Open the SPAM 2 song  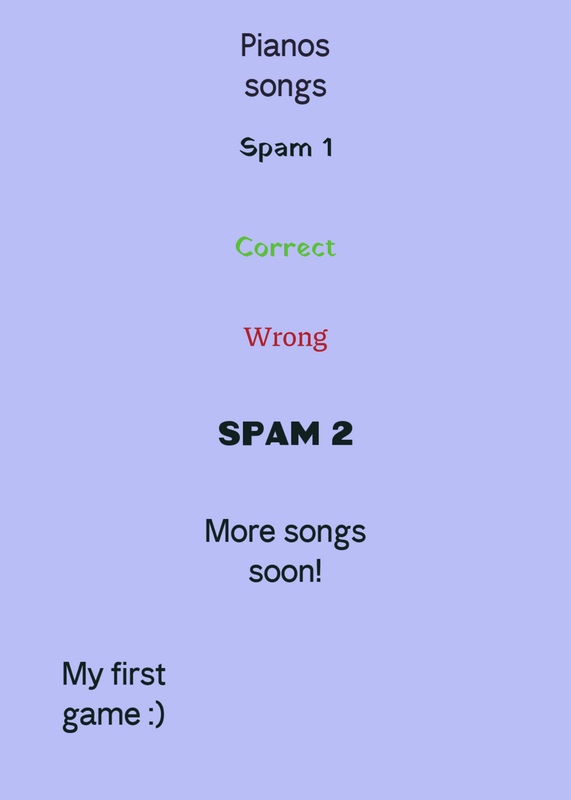[285, 434]
